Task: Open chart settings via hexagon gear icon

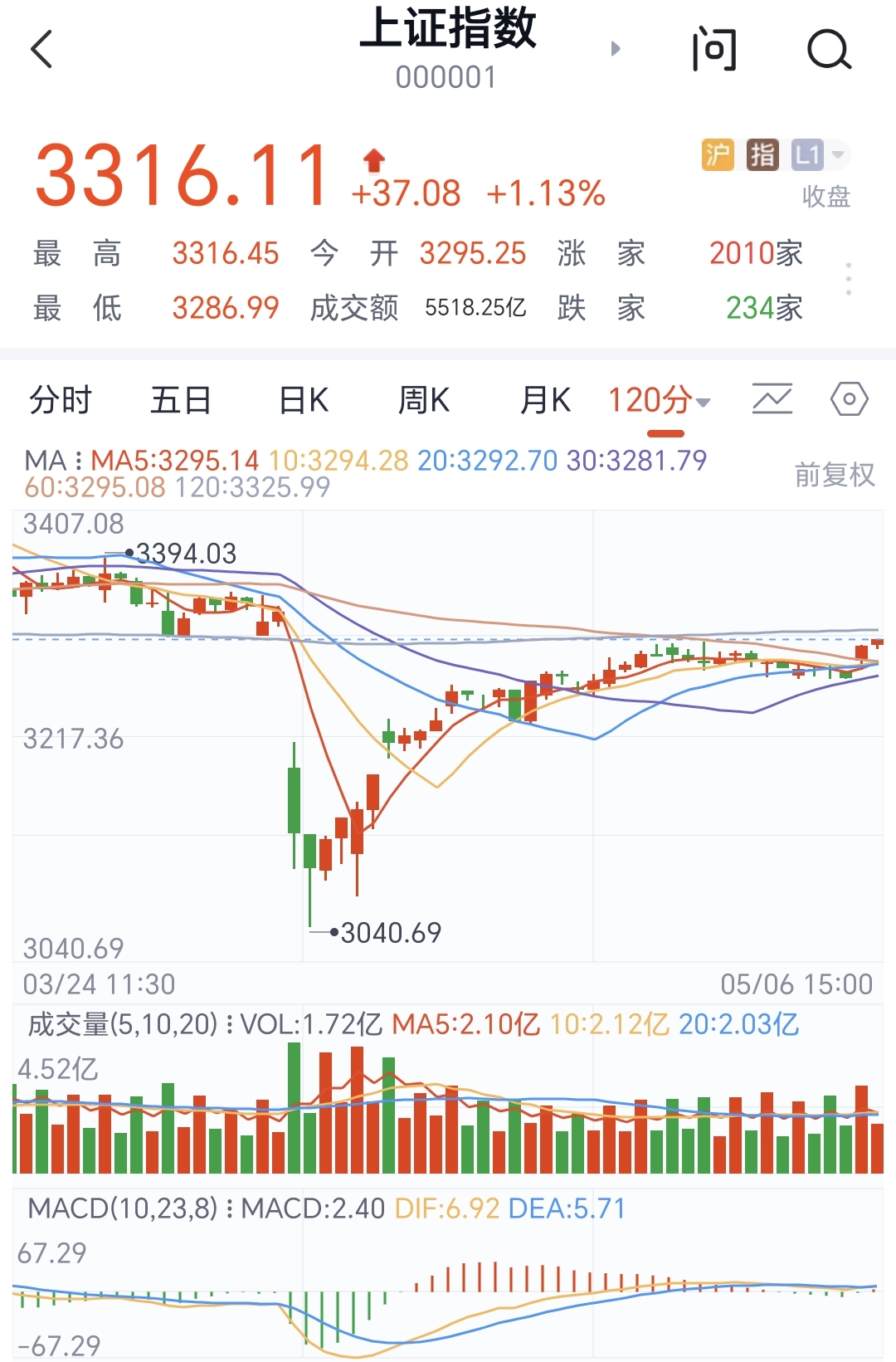Action: point(849,399)
